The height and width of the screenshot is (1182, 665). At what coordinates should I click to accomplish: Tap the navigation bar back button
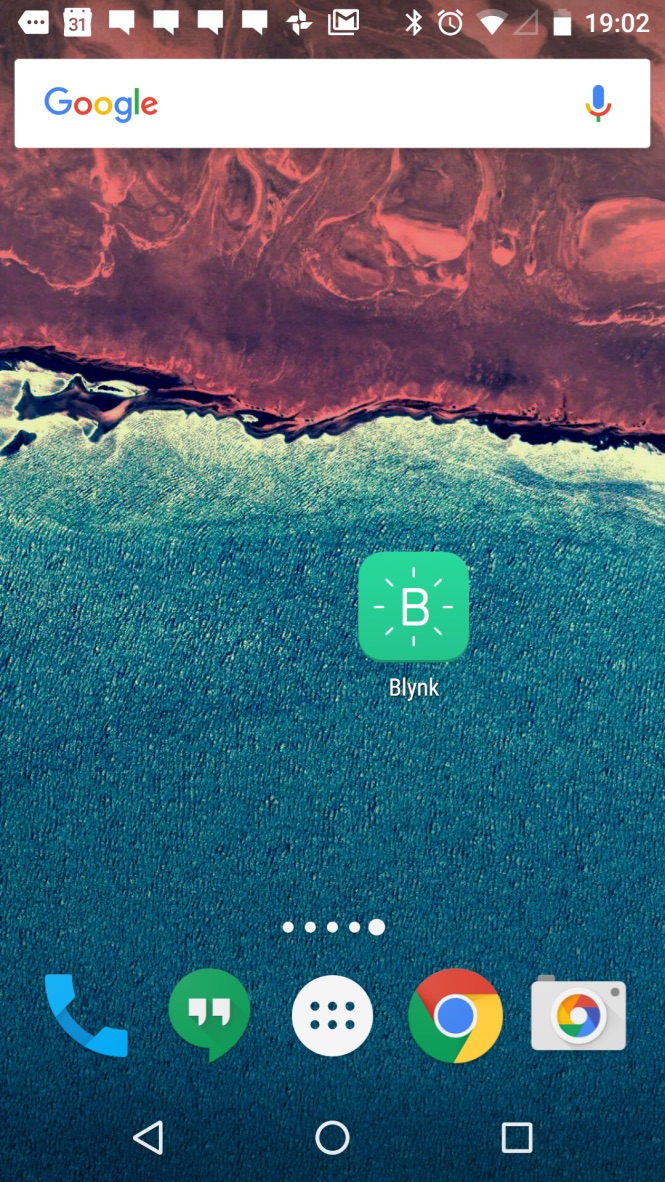148,1137
